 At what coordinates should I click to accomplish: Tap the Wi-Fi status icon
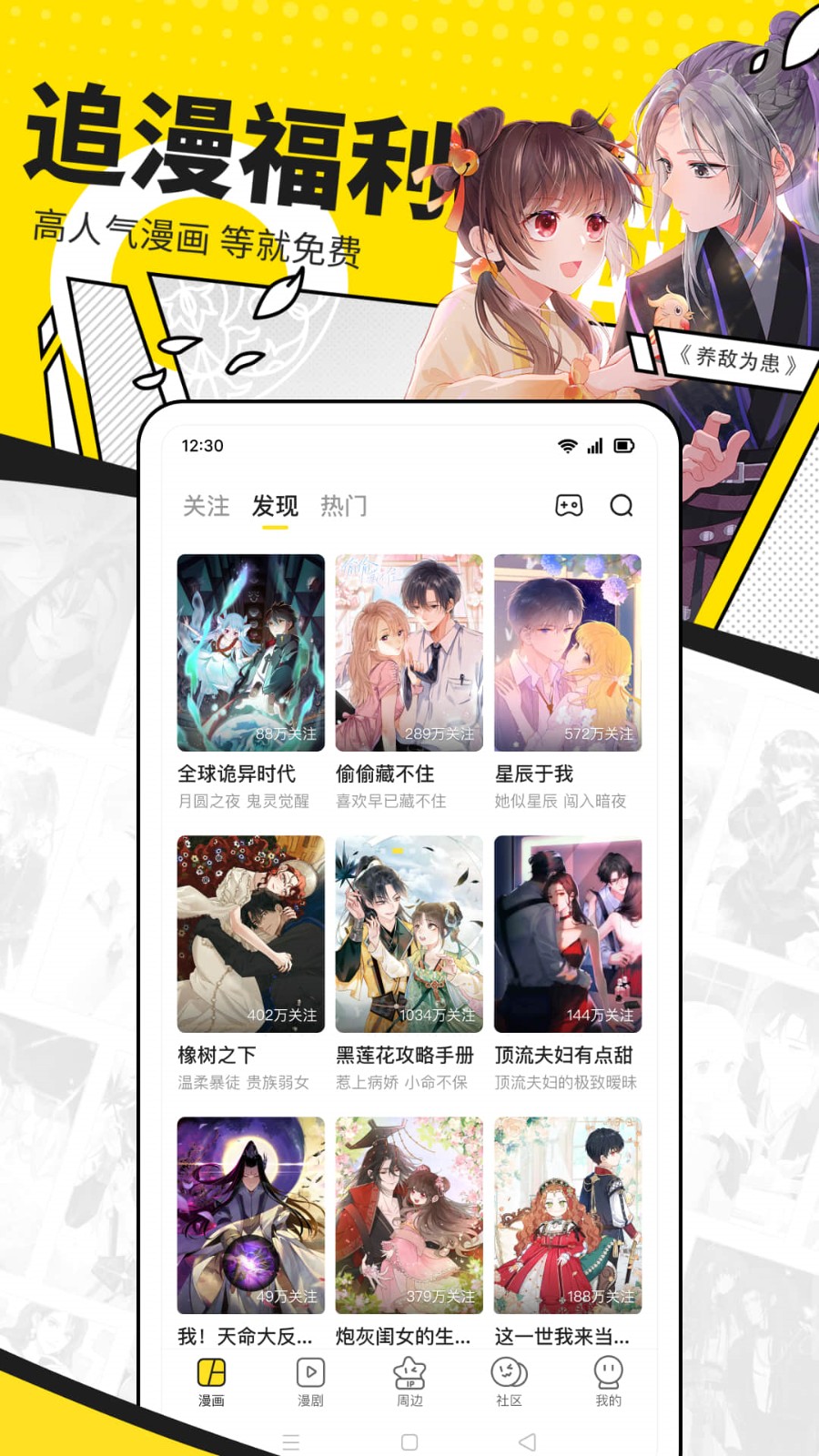pos(567,446)
